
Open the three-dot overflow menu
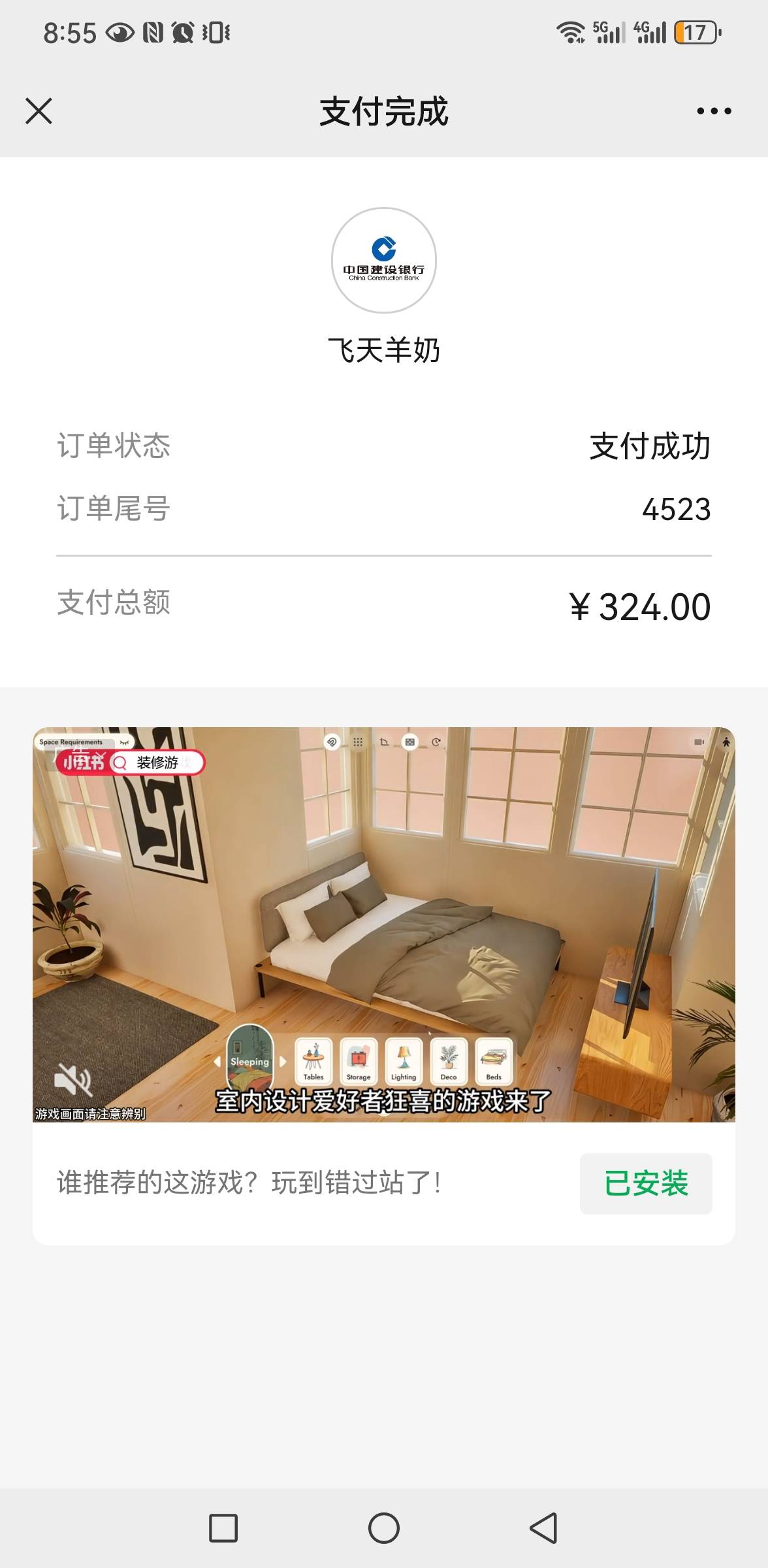[714, 111]
